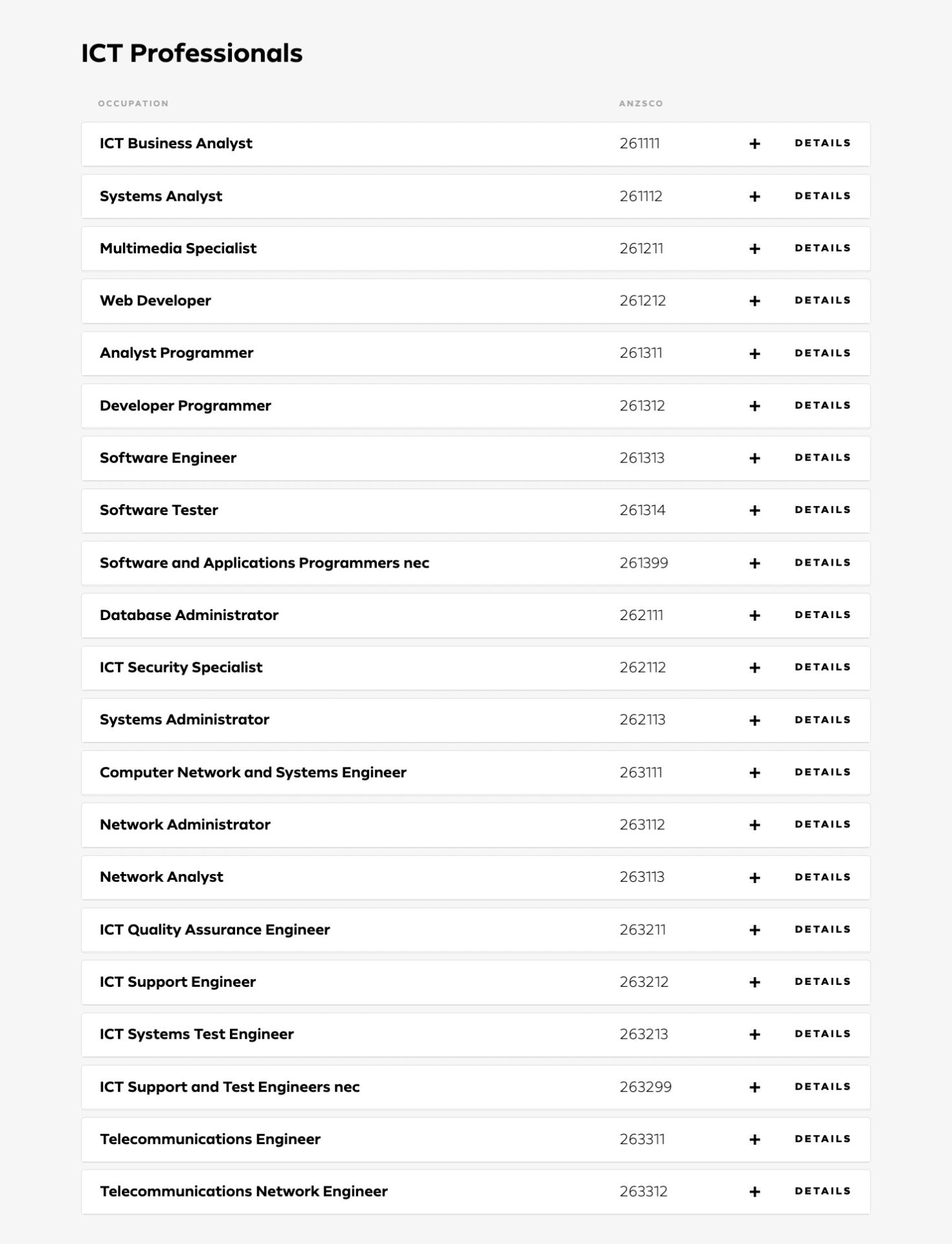The width and height of the screenshot is (952, 1244).
Task: Select the ICT Support and Test Engineers nec row
Action: (389, 1087)
